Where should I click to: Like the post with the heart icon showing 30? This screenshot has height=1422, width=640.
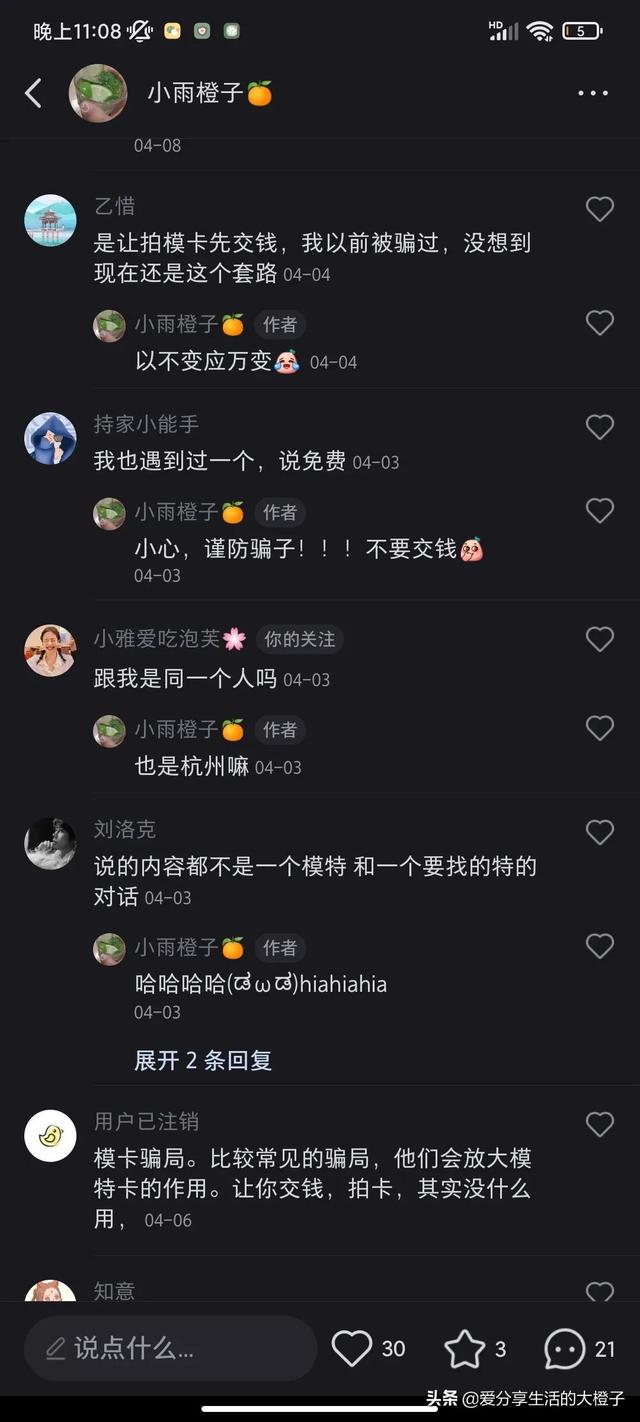(x=352, y=1349)
